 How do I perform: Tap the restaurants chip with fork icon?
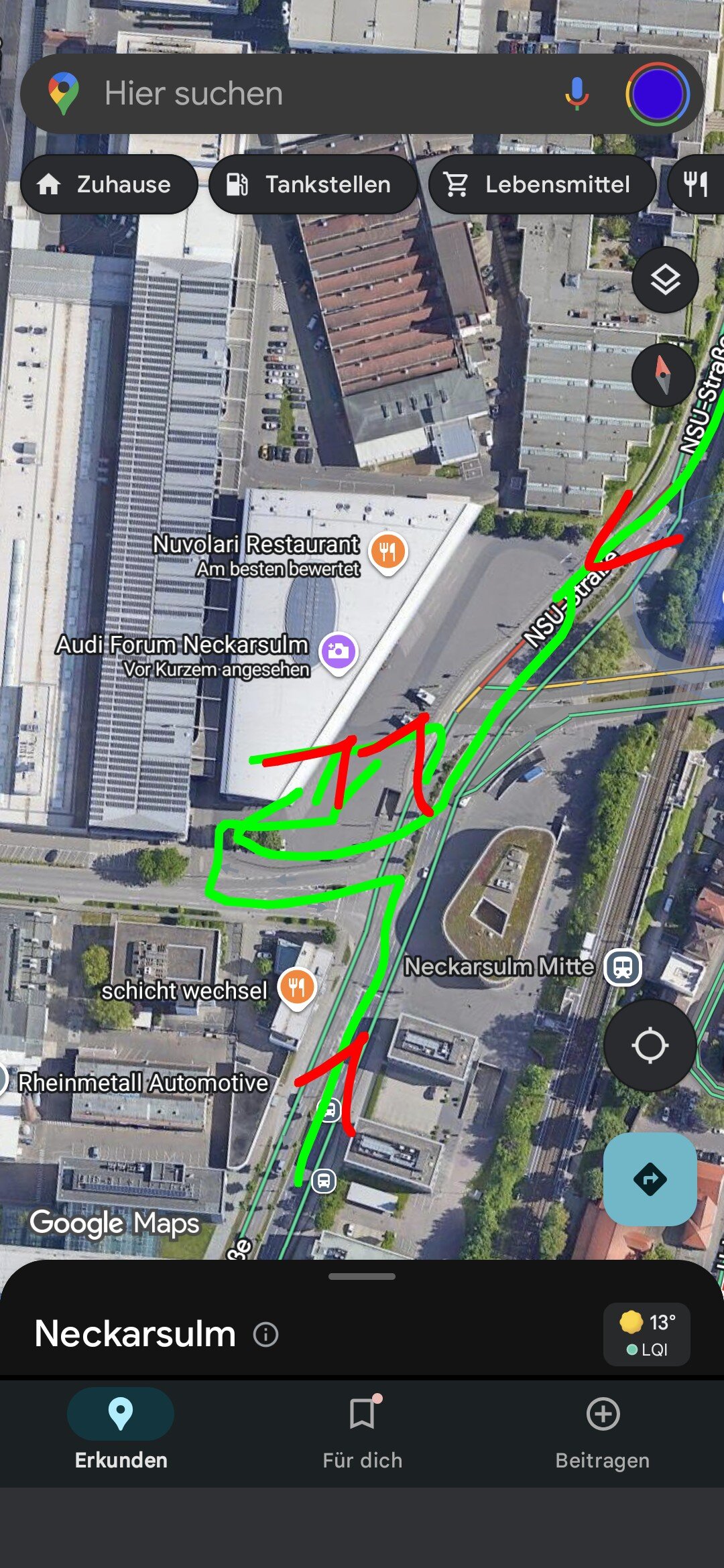(697, 184)
